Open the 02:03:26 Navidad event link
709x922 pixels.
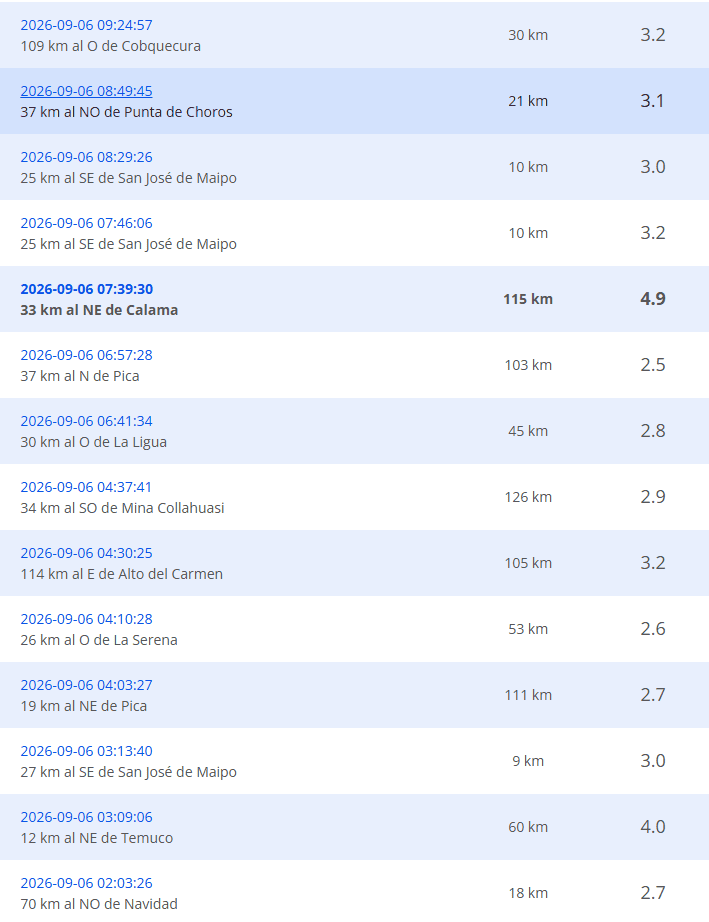pyautogui.click(x=86, y=883)
